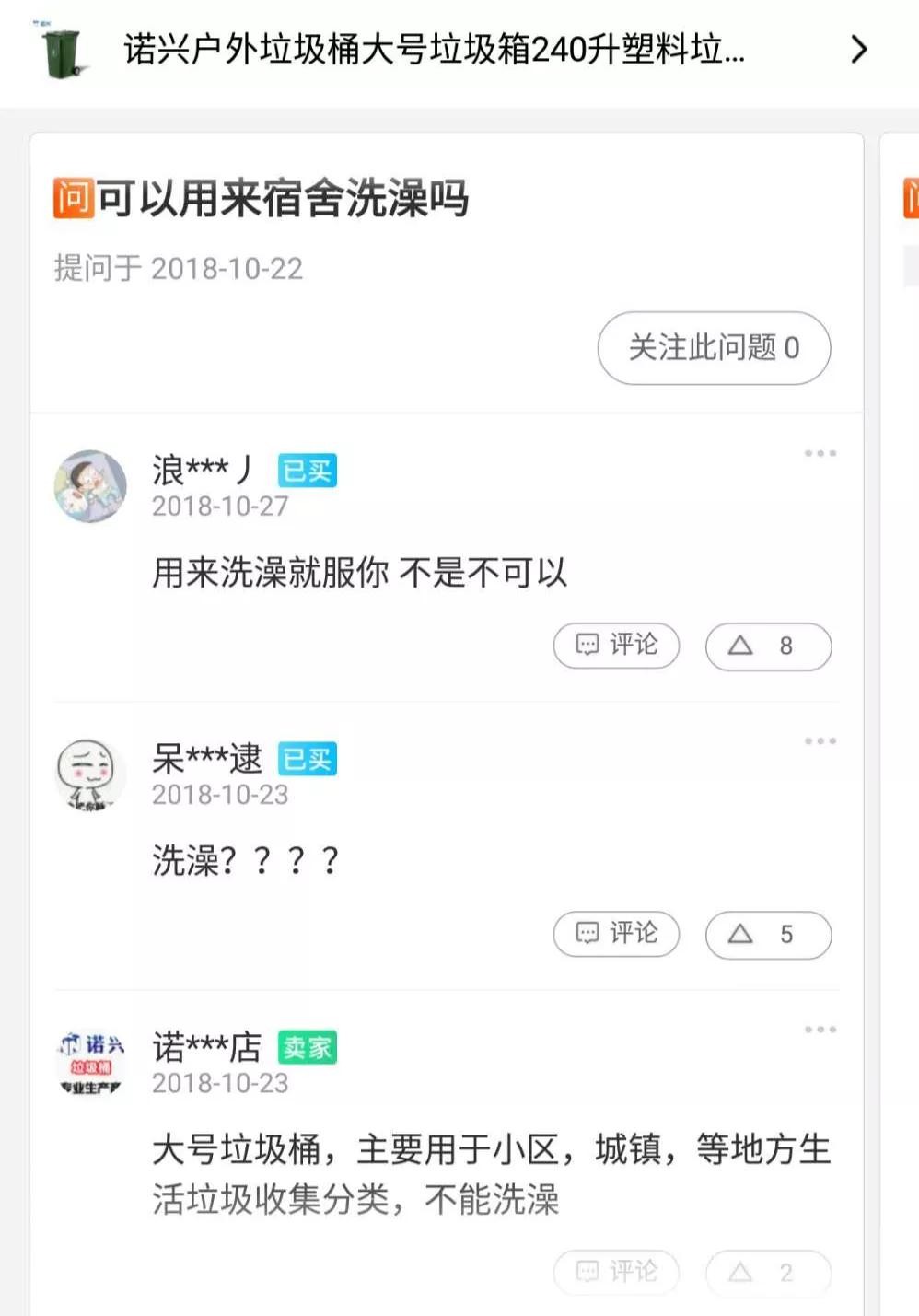
Task: Open more options for 呆***逮's answer
Action: click(820, 741)
